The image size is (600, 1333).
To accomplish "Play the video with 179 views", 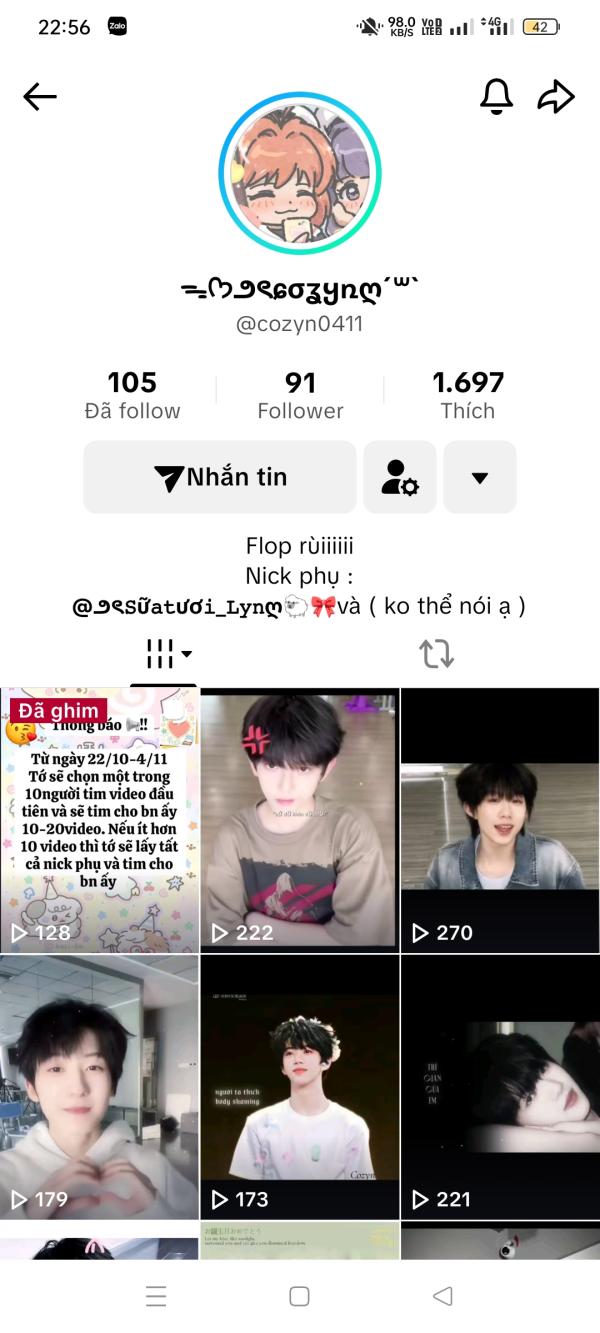I will 99,1087.
